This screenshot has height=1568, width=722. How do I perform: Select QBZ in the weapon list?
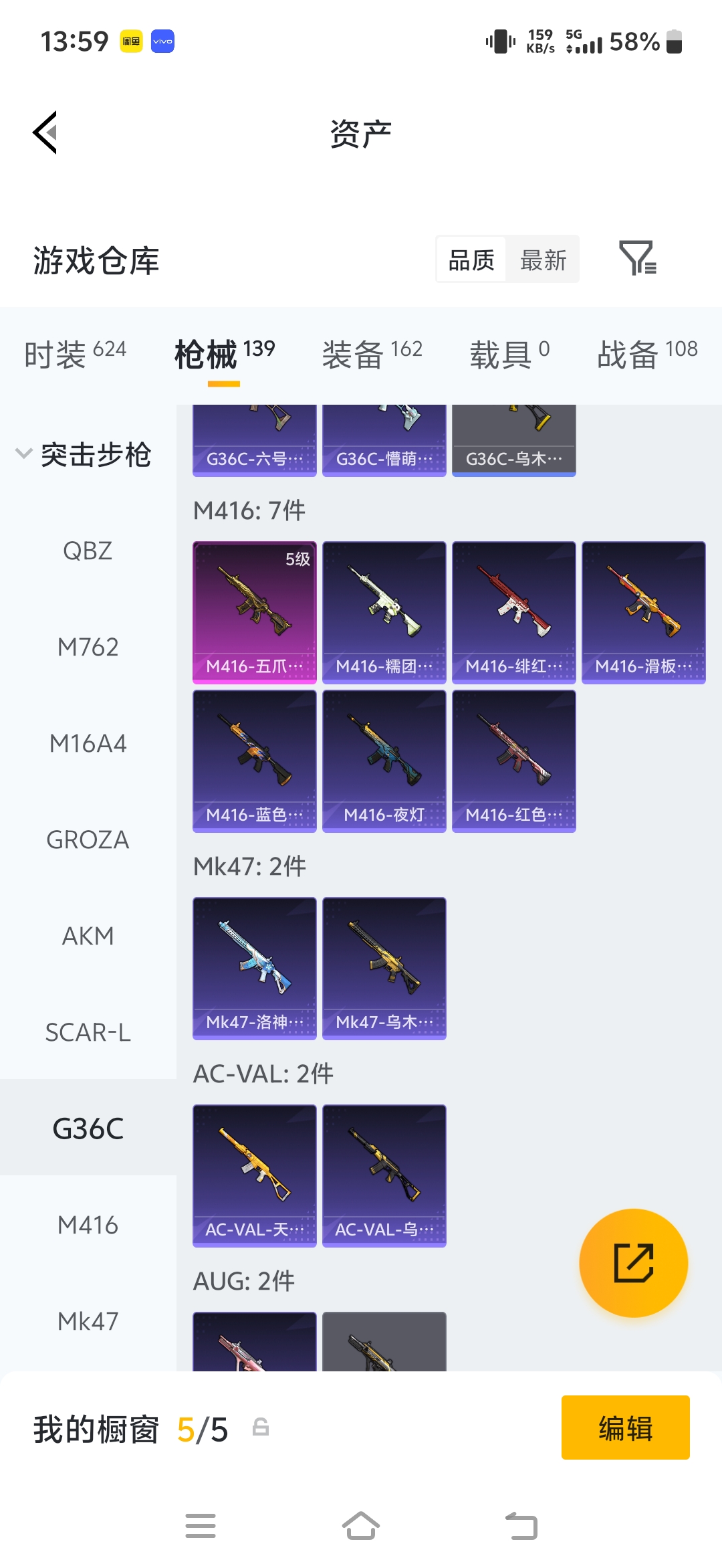(x=88, y=551)
